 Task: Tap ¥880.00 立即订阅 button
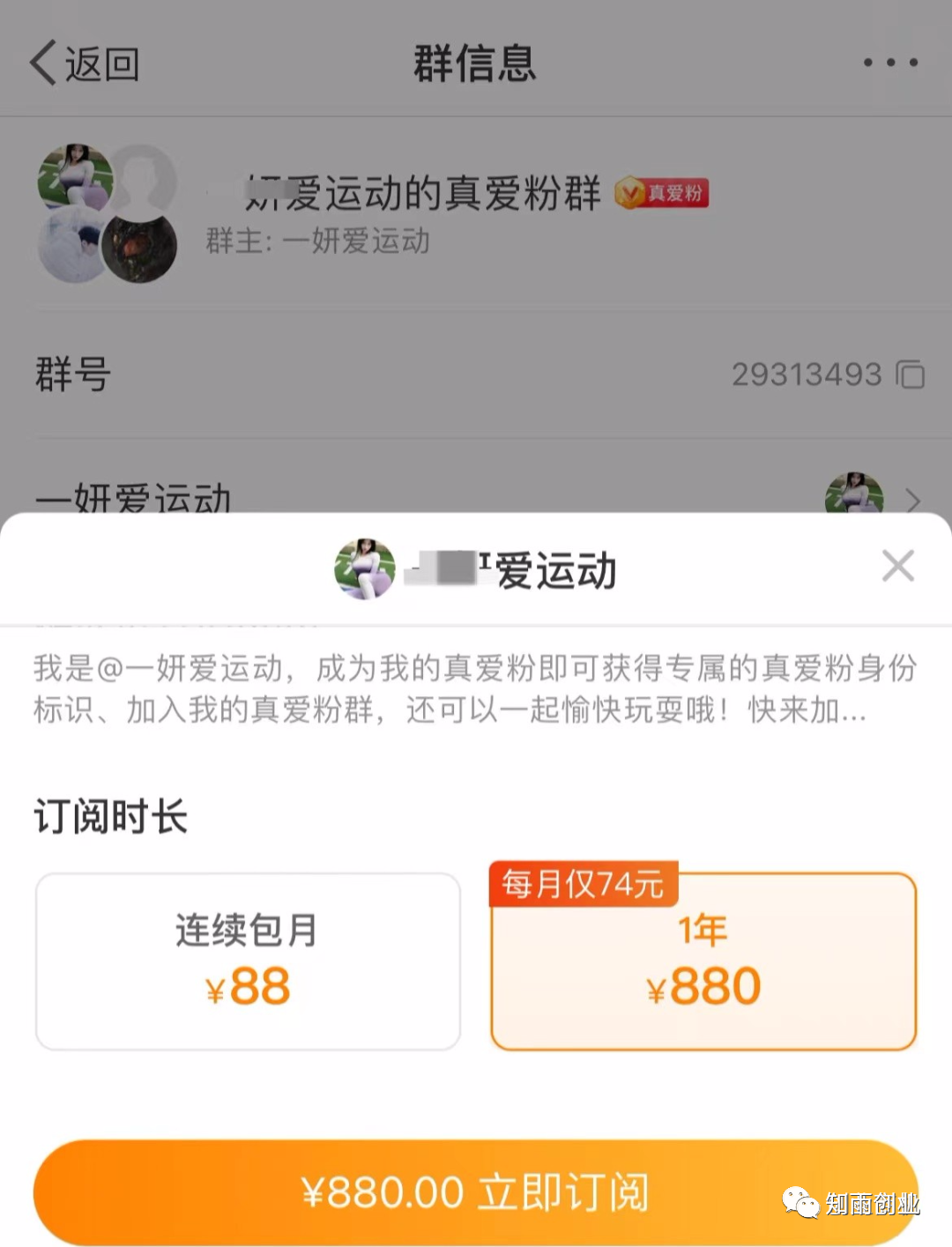point(475,1191)
